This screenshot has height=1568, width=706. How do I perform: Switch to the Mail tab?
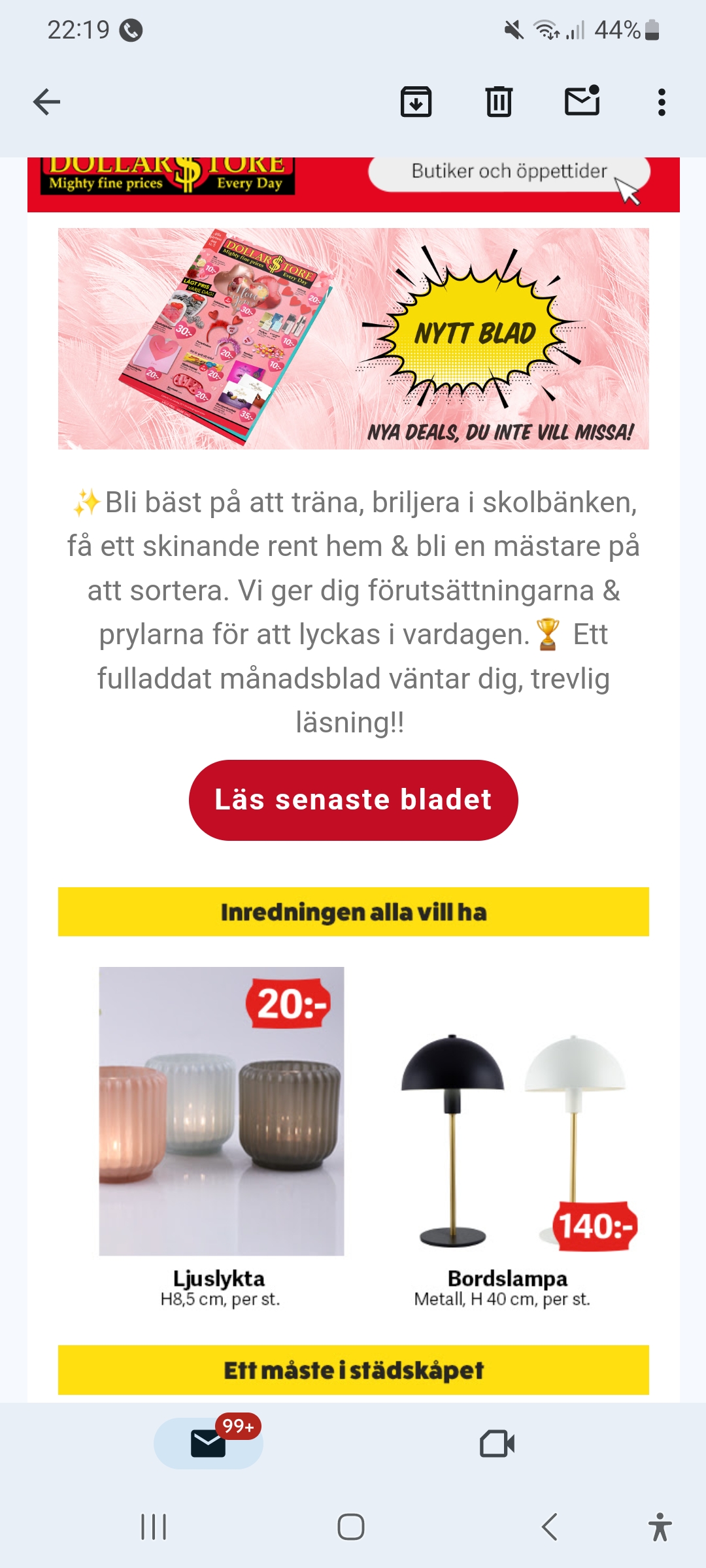[208, 1443]
